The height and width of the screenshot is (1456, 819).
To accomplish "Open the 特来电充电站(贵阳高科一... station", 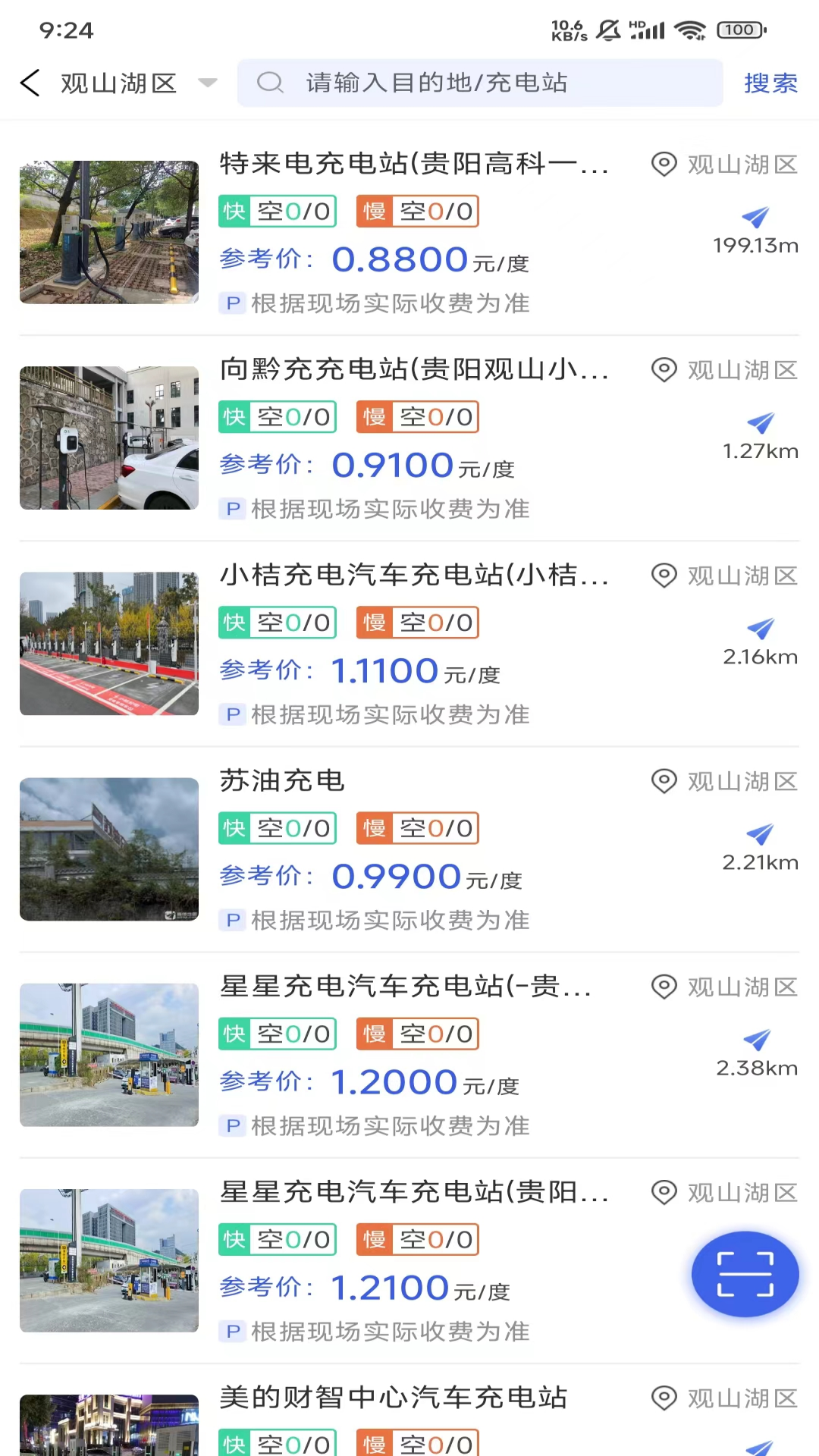I will point(413,164).
